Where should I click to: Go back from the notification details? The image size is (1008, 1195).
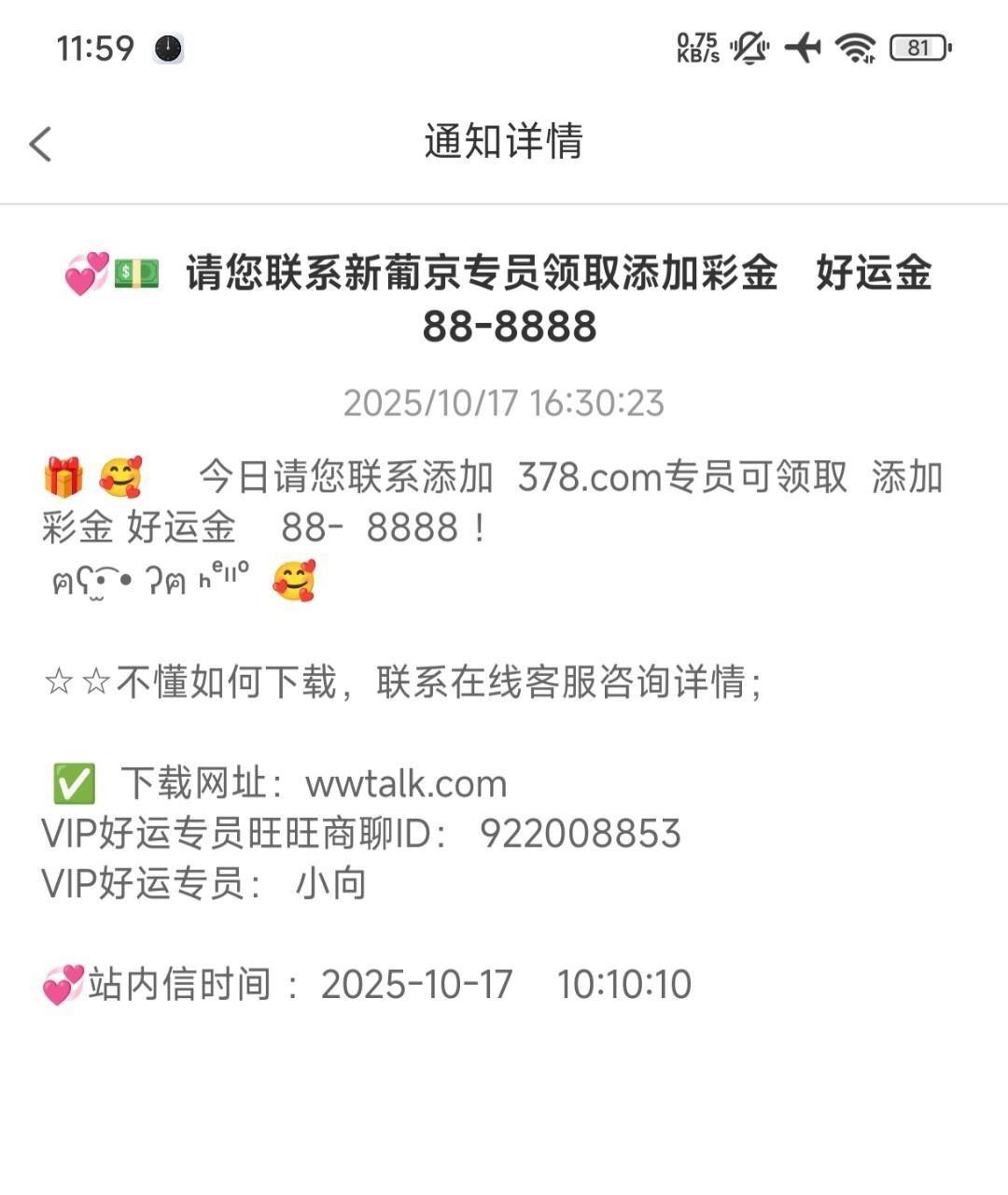tap(41, 144)
